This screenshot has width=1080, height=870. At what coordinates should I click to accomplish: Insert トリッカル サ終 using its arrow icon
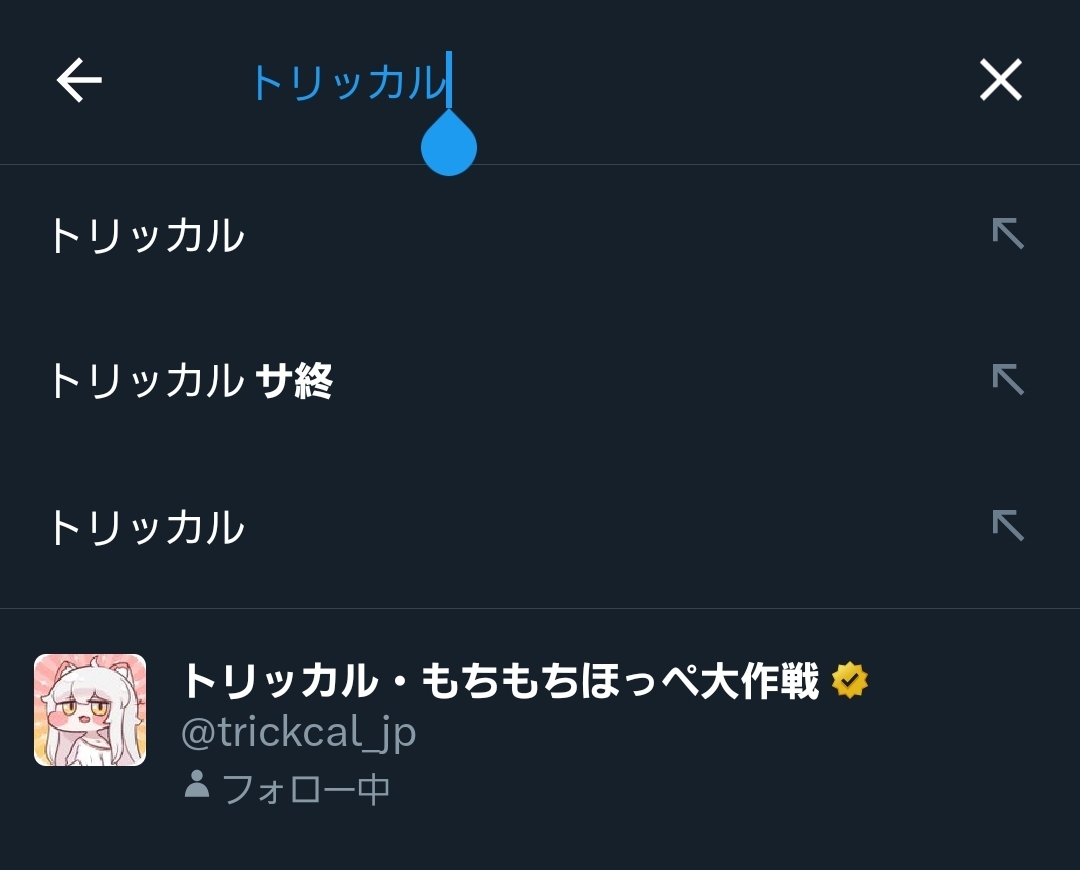[x=1007, y=379]
